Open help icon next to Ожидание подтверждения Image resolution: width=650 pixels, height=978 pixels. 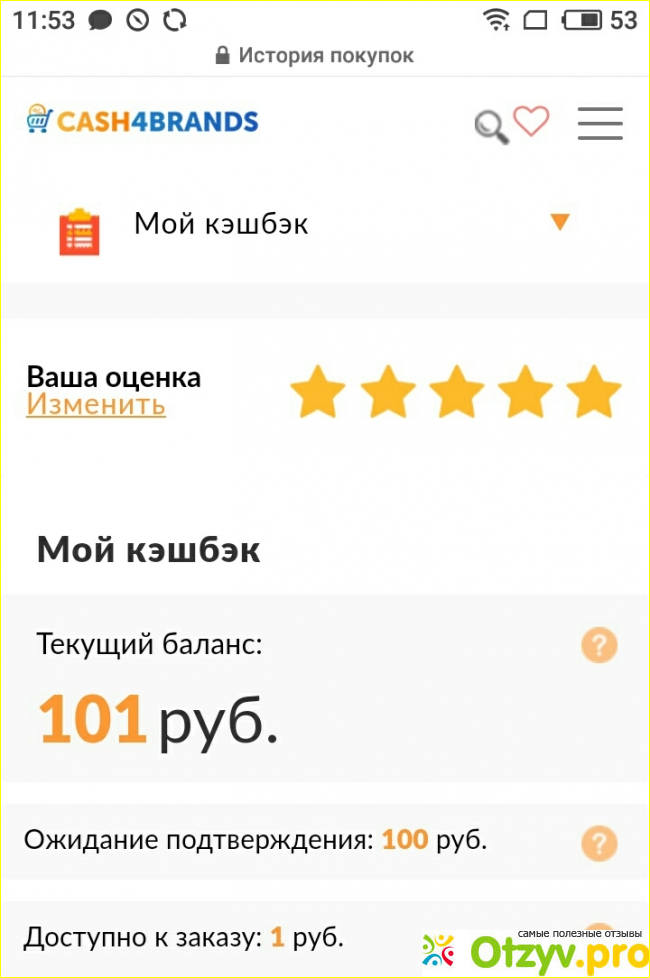pyautogui.click(x=599, y=842)
